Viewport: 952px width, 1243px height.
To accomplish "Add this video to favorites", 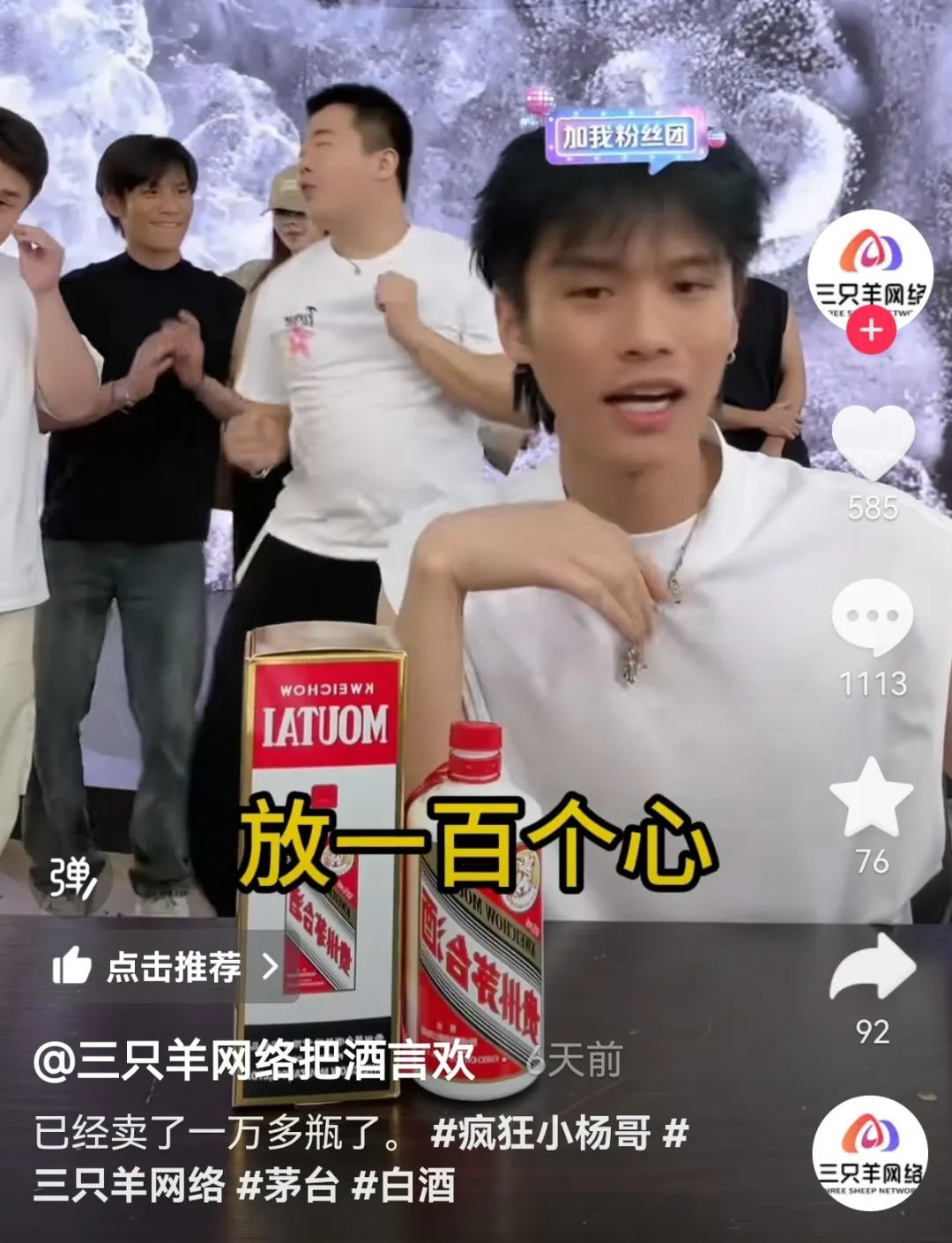I will pyautogui.click(x=873, y=797).
